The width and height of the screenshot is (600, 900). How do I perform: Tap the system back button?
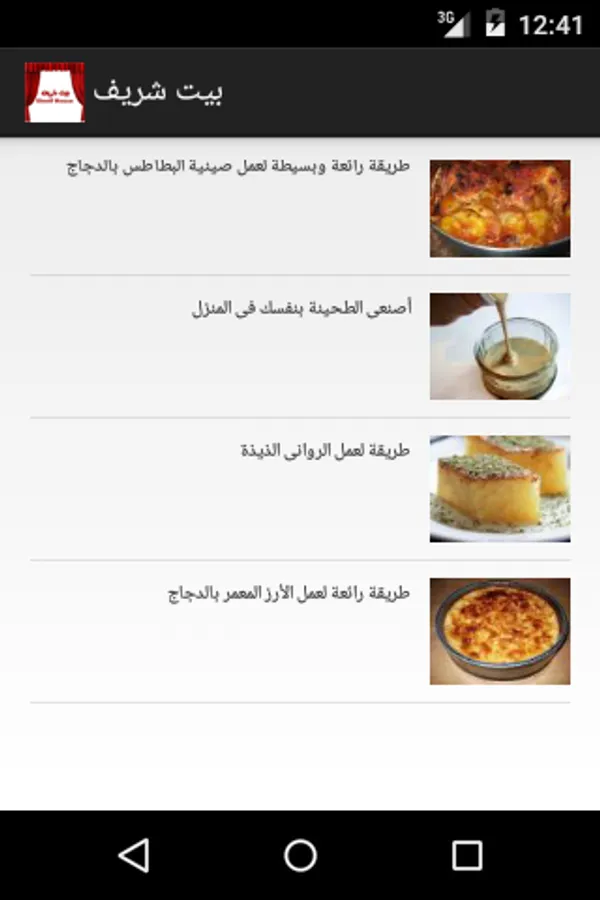point(133,855)
